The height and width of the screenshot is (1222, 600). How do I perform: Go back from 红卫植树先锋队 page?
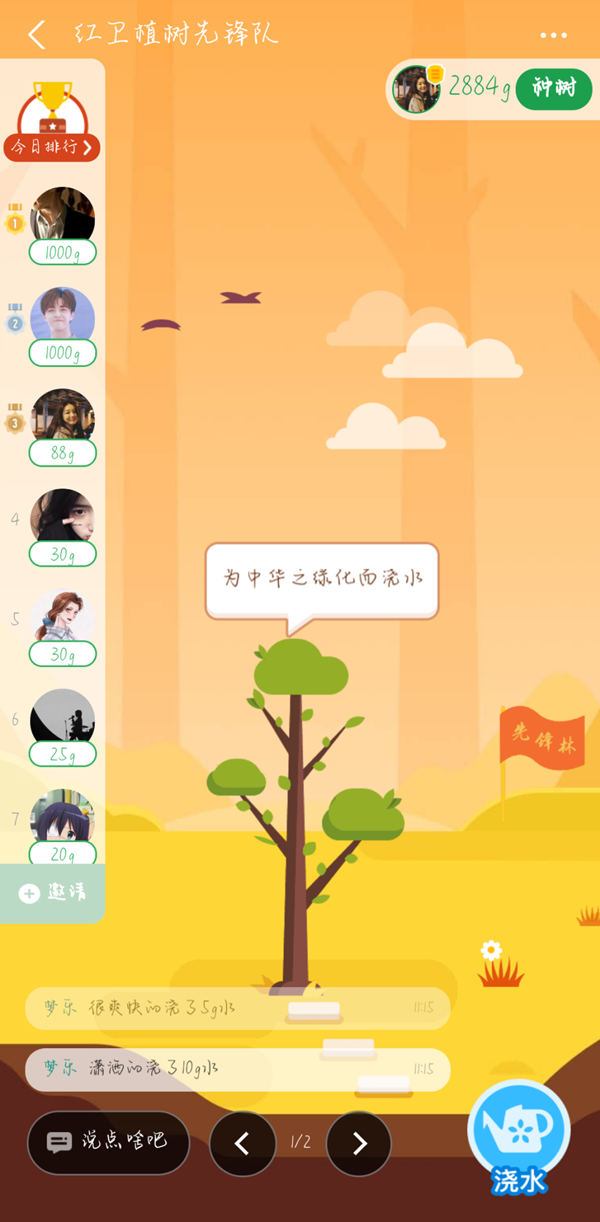[37, 35]
